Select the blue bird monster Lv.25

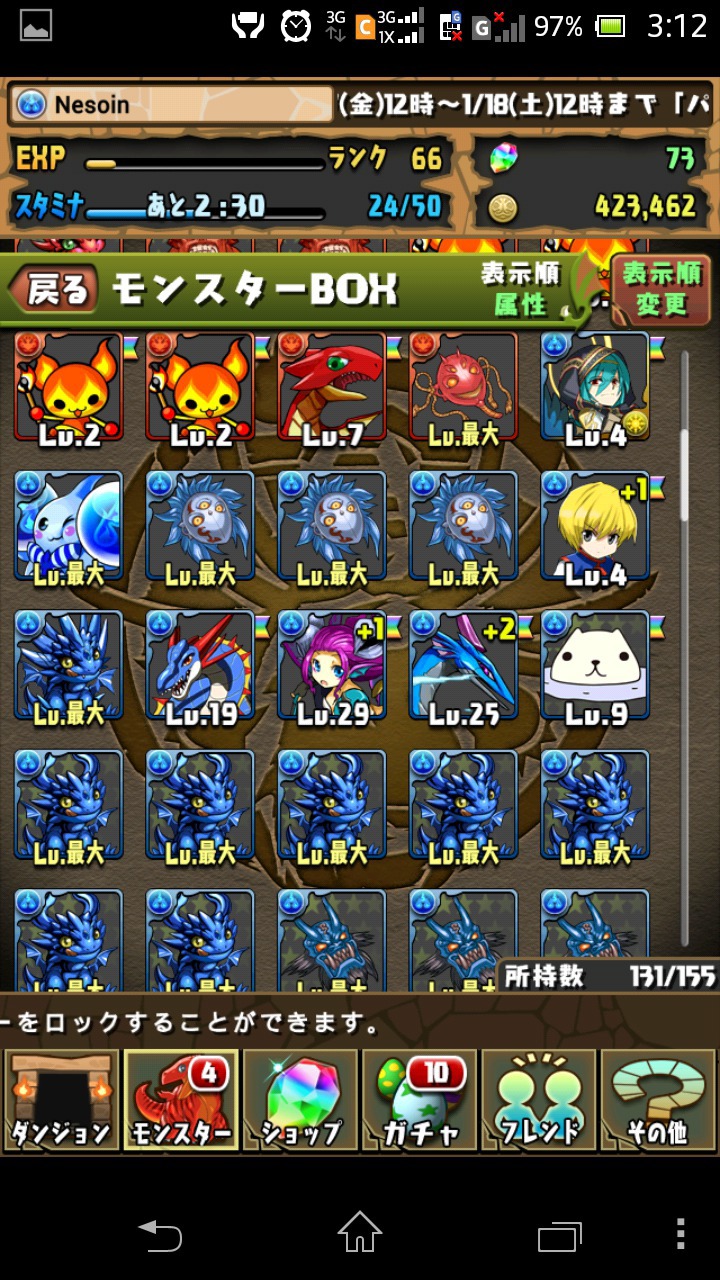(x=464, y=666)
